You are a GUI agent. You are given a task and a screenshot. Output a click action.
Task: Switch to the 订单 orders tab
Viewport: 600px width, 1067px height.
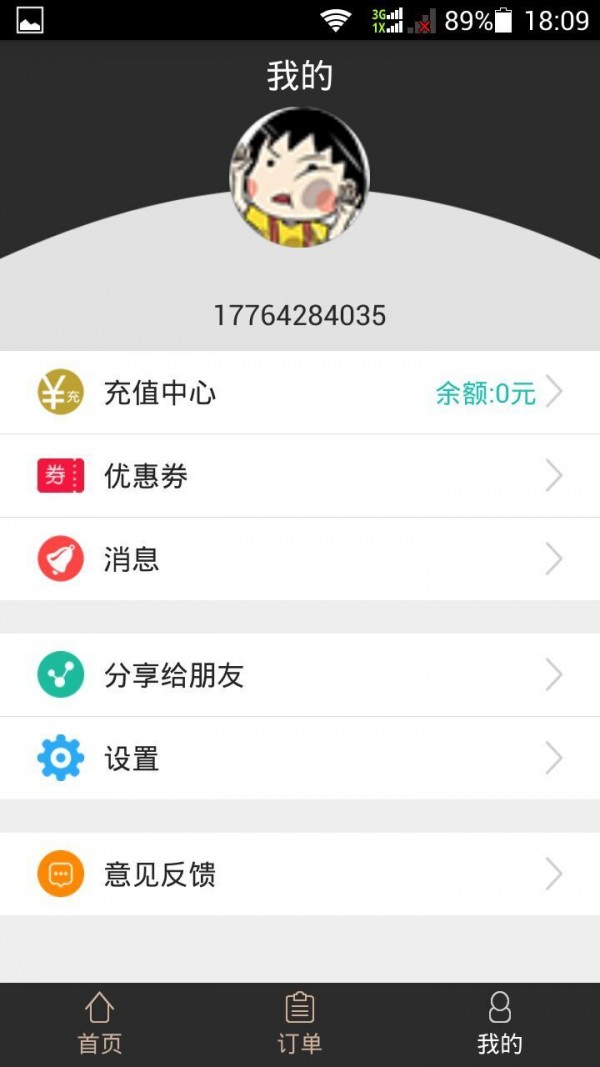(300, 1023)
